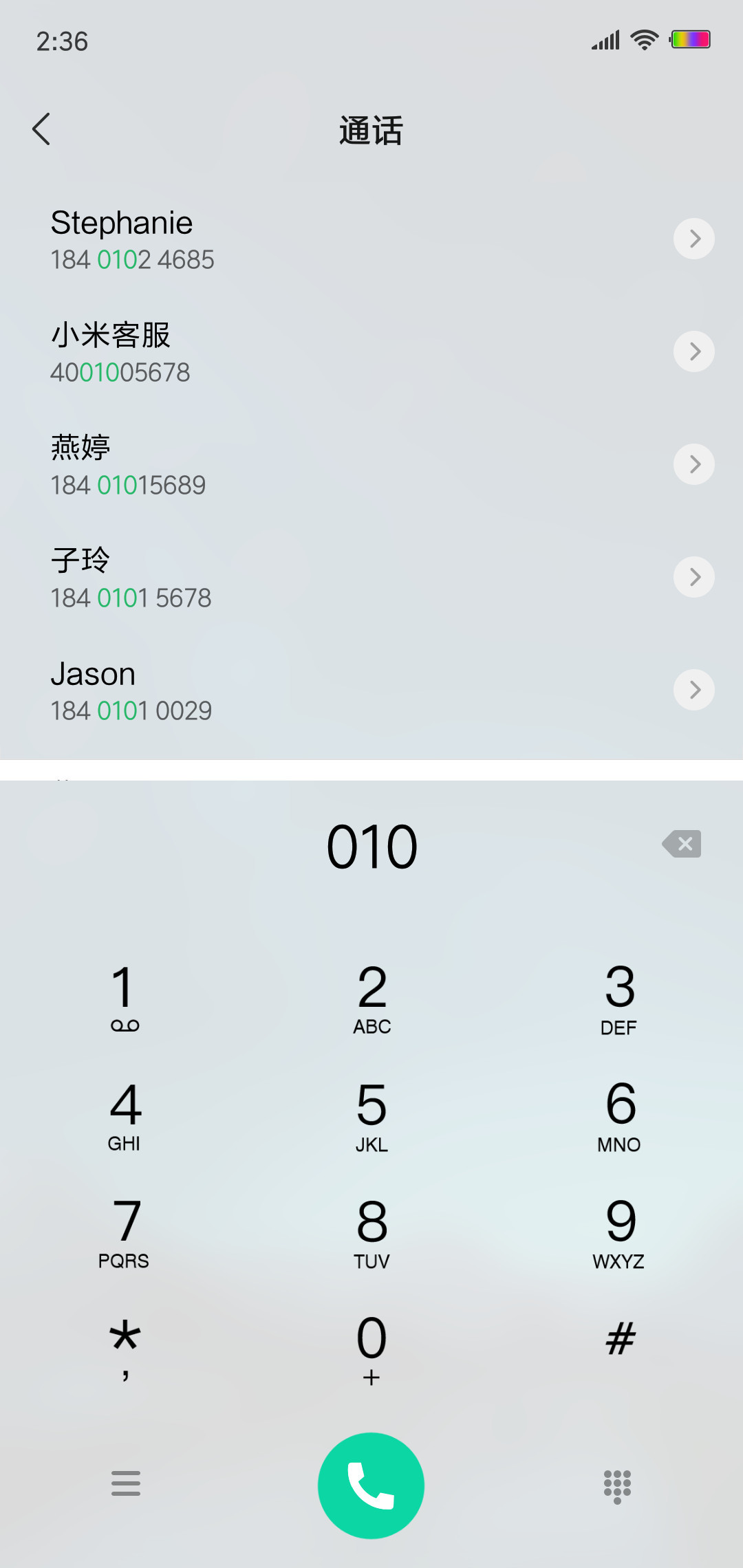Screen dimensions: 743x1568
Task: Enter digit 6 MNO
Action: tap(619, 1115)
